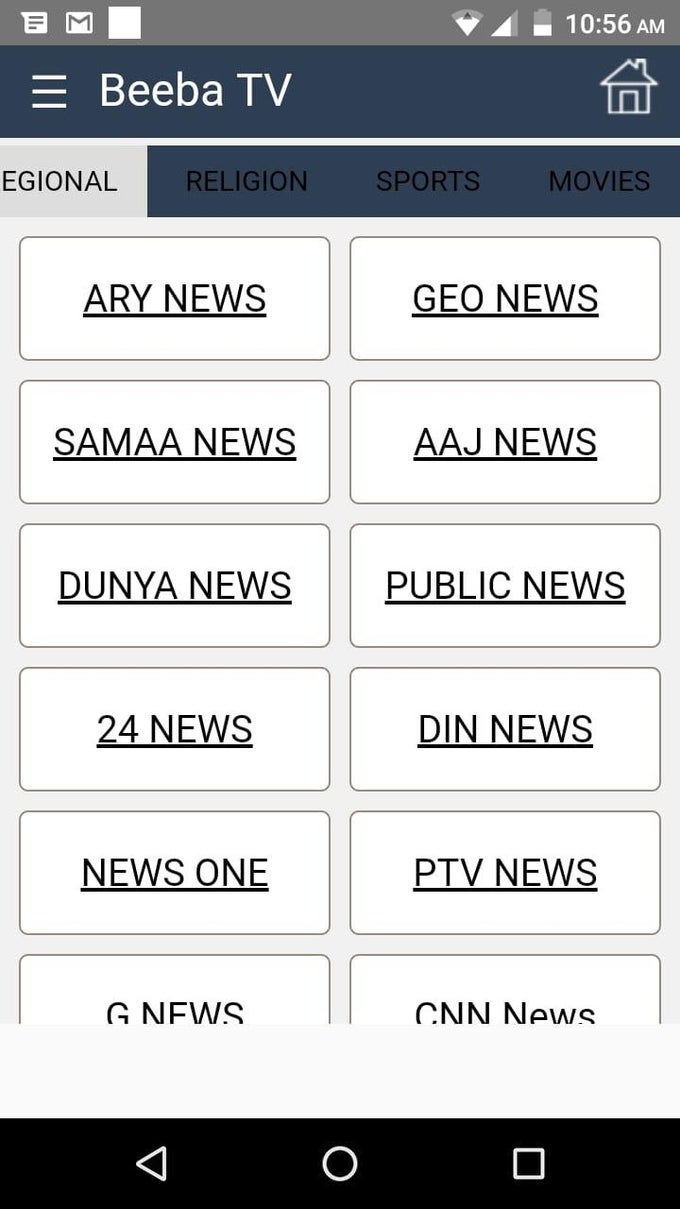Open the recent apps view
Screen dimensions: 680x1209
pyautogui.click(x=528, y=1163)
